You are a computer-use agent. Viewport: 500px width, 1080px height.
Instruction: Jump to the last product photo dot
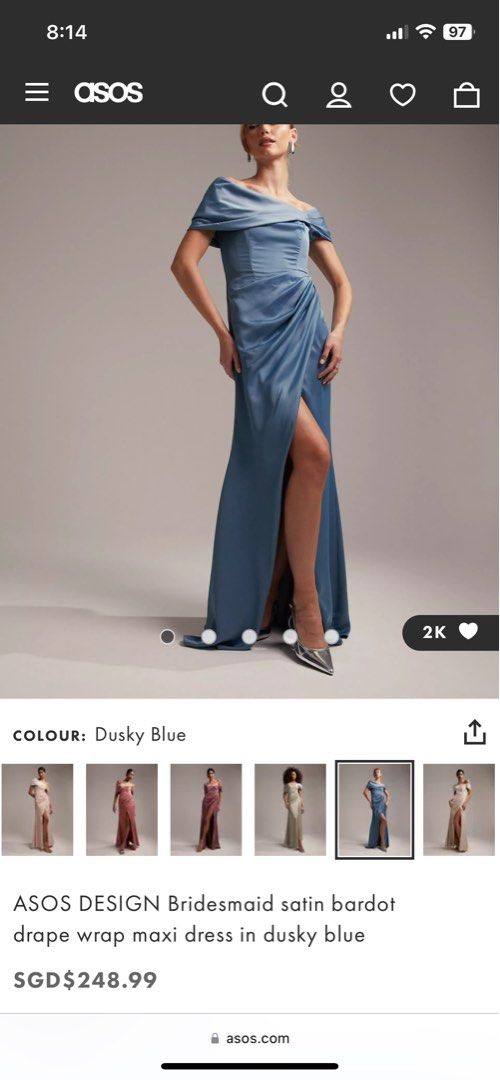pyautogui.click(x=332, y=637)
